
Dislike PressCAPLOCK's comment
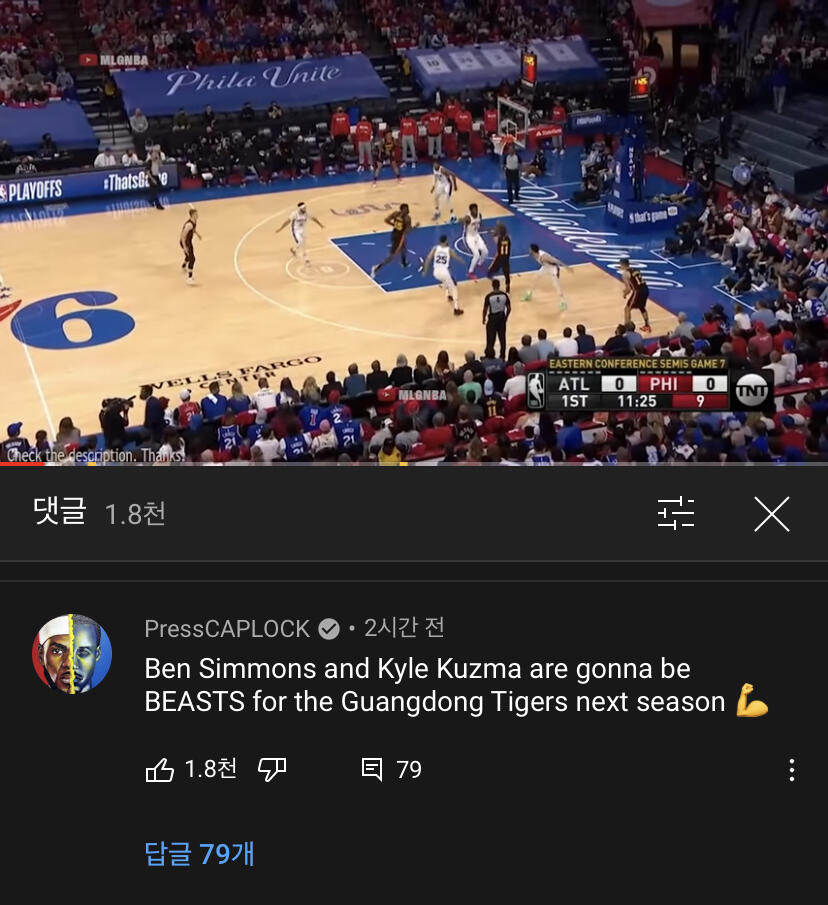tap(272, 770)
